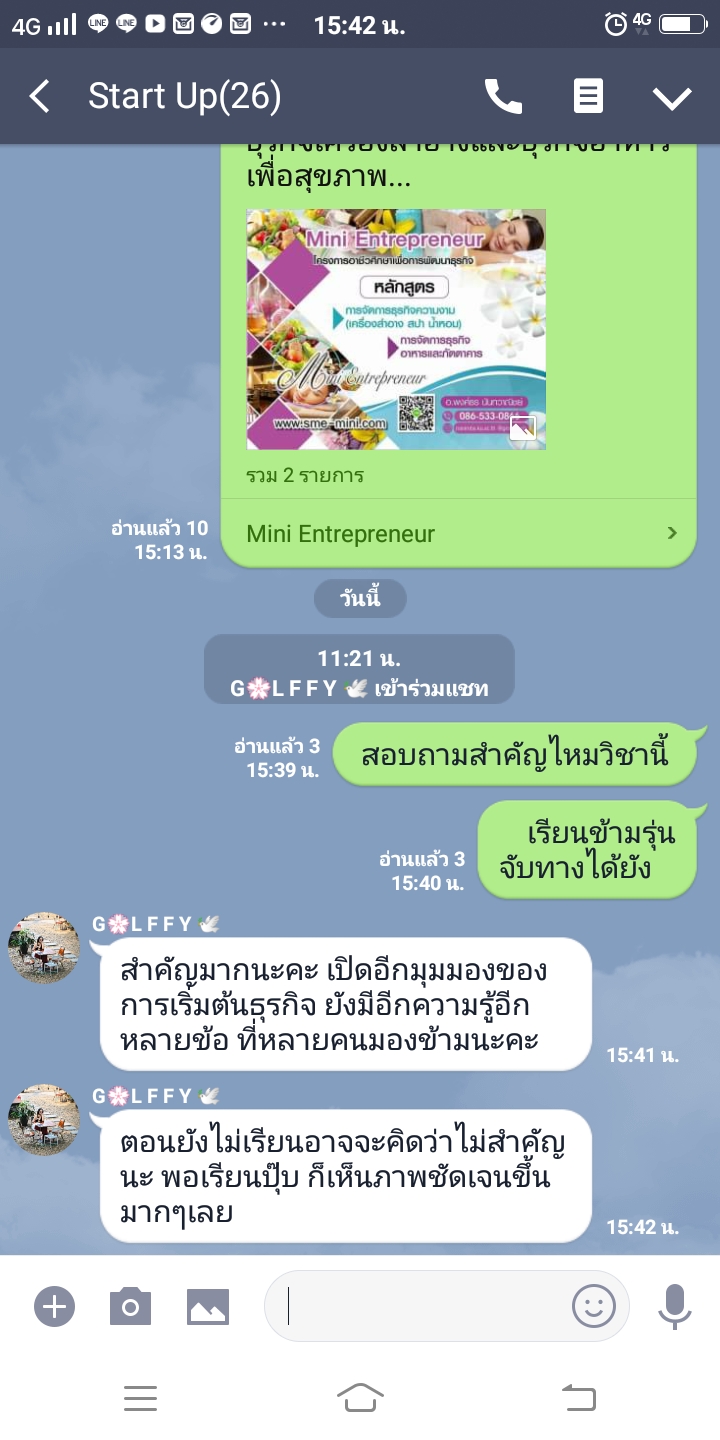Launch the camera from the chat bar
The height and width of the screenshot is (1440, 720).
tap(130, 1306)
